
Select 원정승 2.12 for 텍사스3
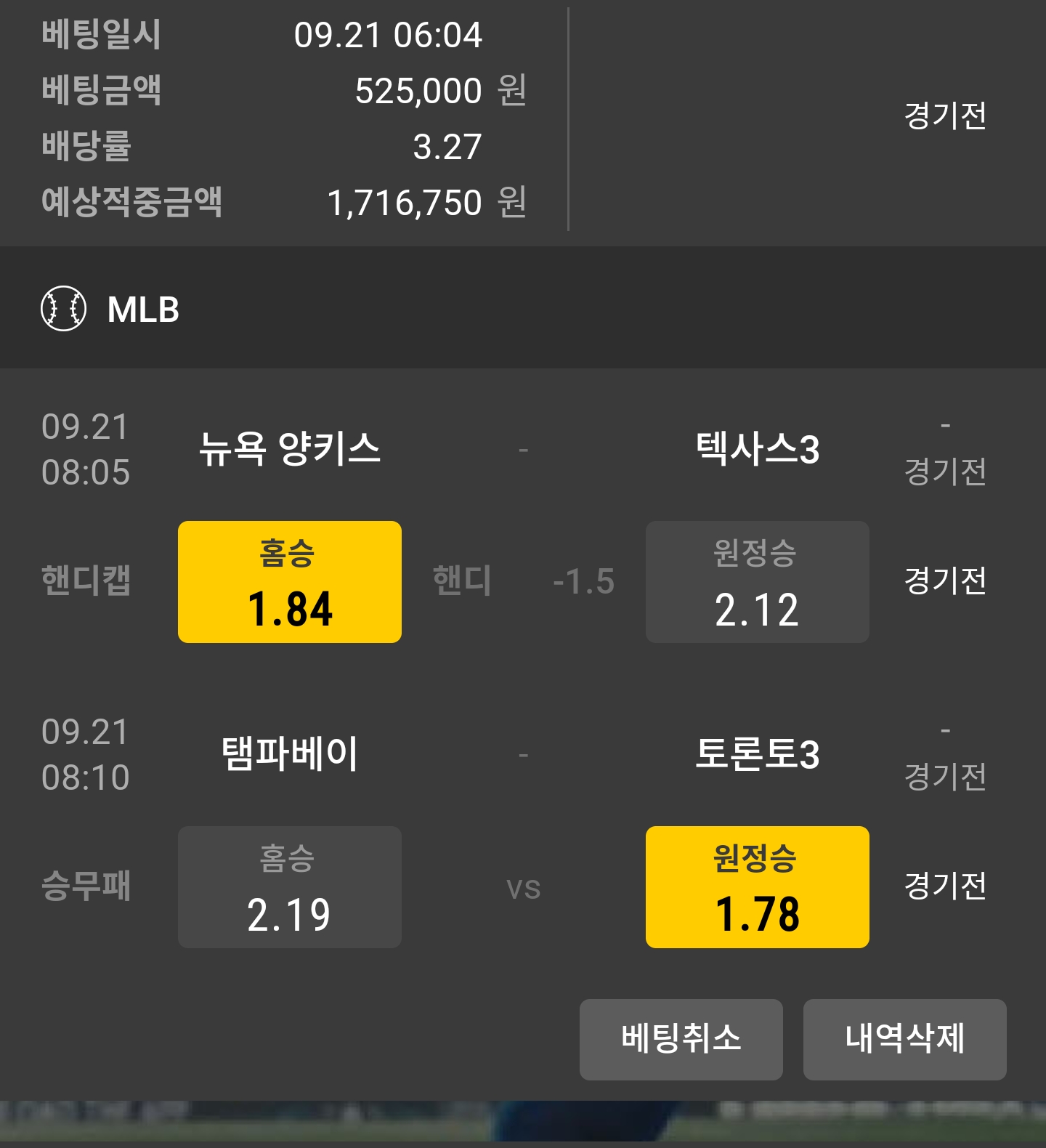click(x=757, y=582)
